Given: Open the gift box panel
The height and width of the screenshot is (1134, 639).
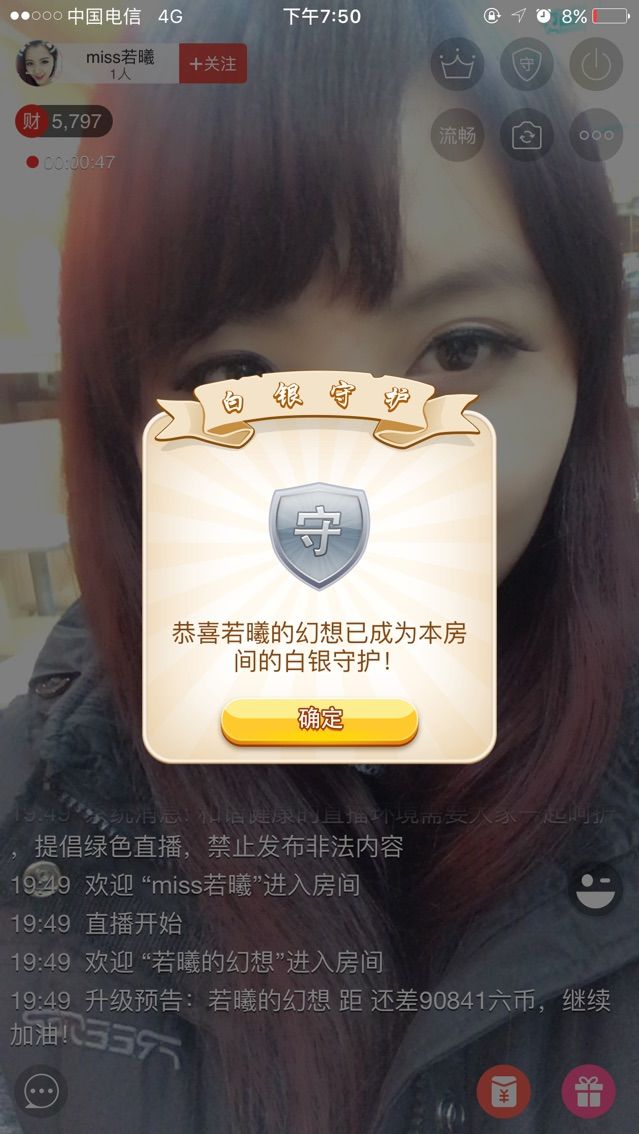Looking at the screenshot, I should pos(588,1091).
